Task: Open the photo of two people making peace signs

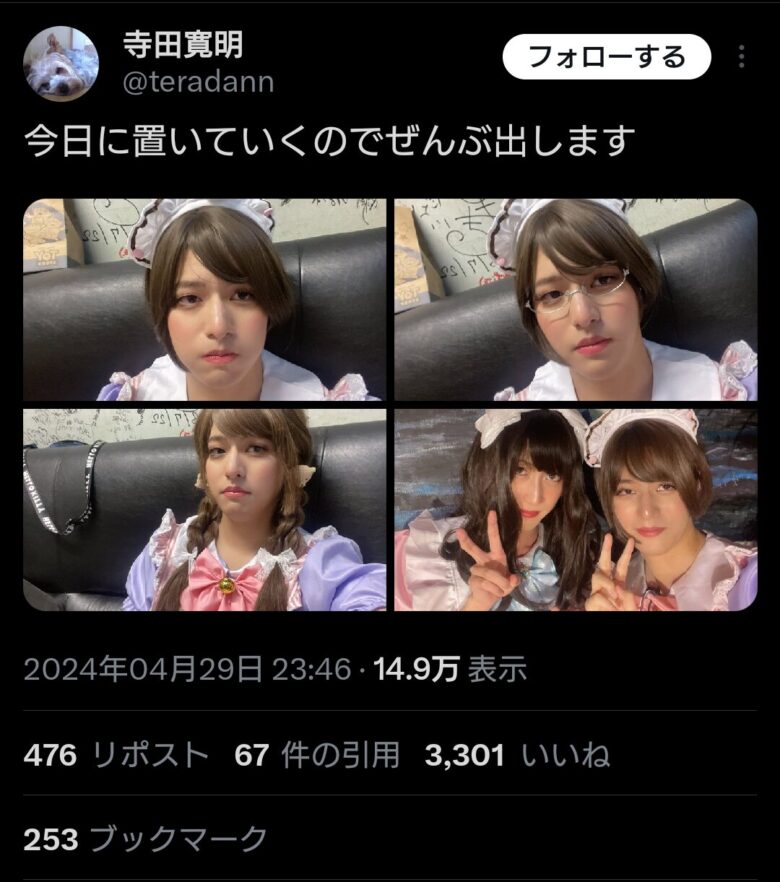Action: pyautogui.click(x=575, y=509)
